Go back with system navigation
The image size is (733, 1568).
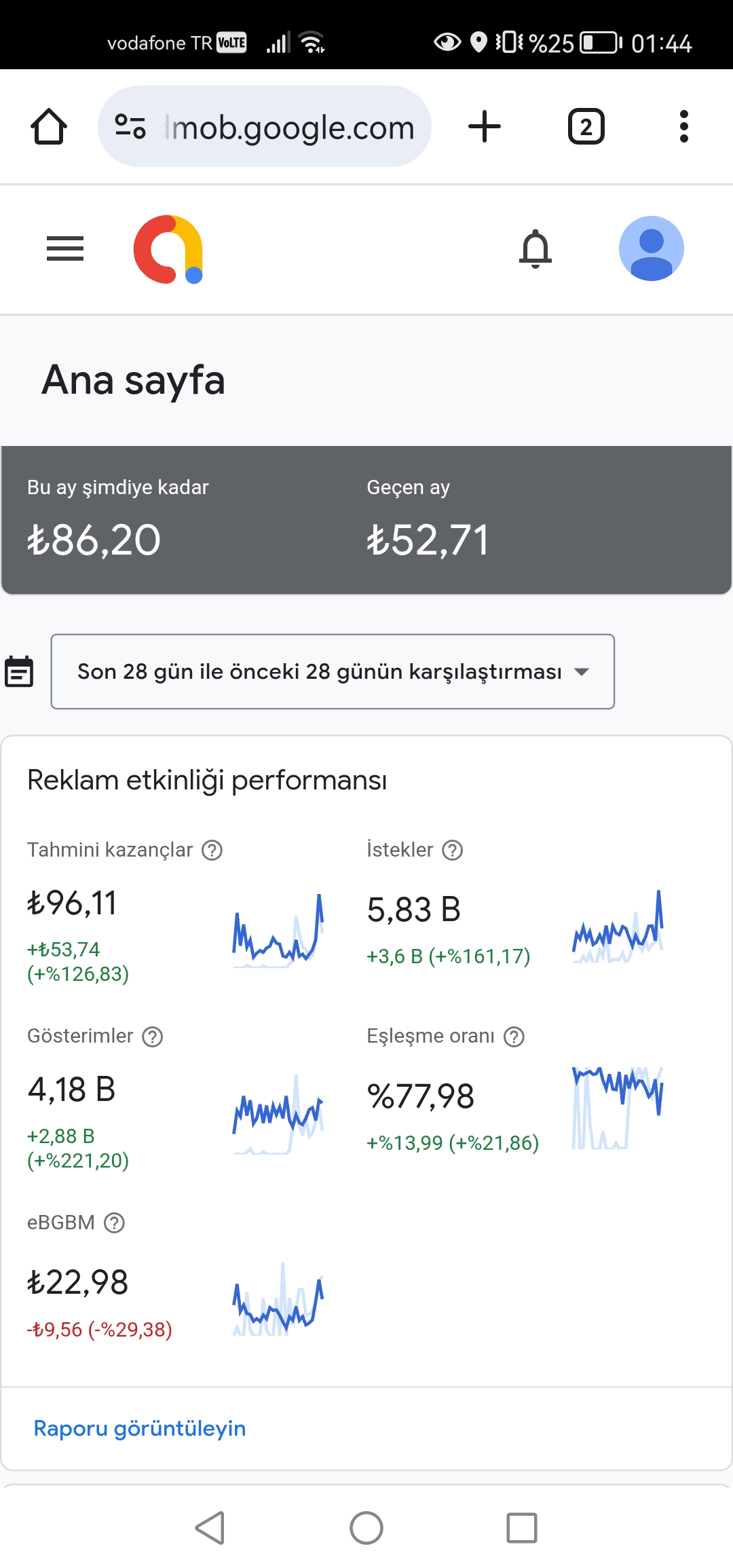[210, 1528]
